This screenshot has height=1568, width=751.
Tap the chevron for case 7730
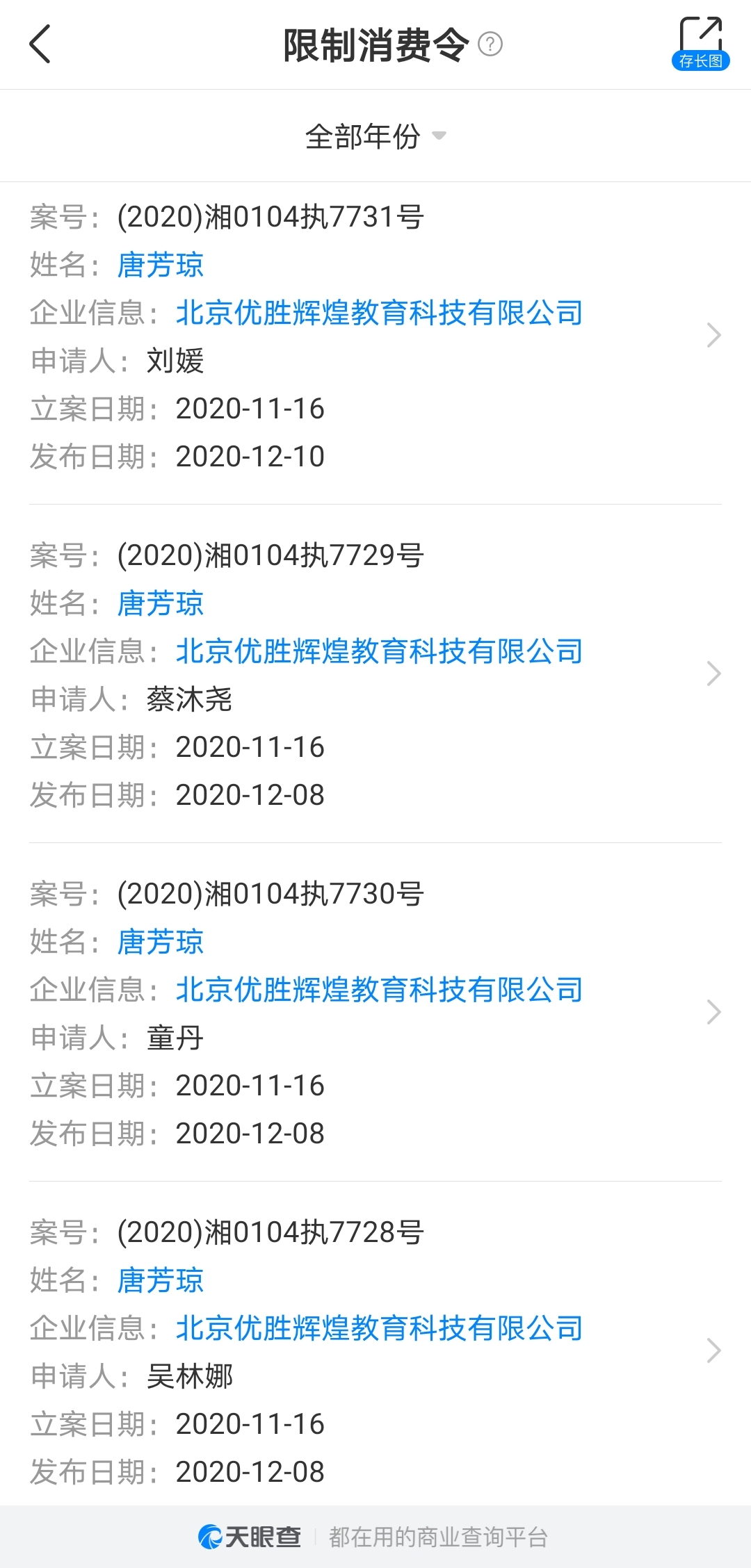(713, 1013)
